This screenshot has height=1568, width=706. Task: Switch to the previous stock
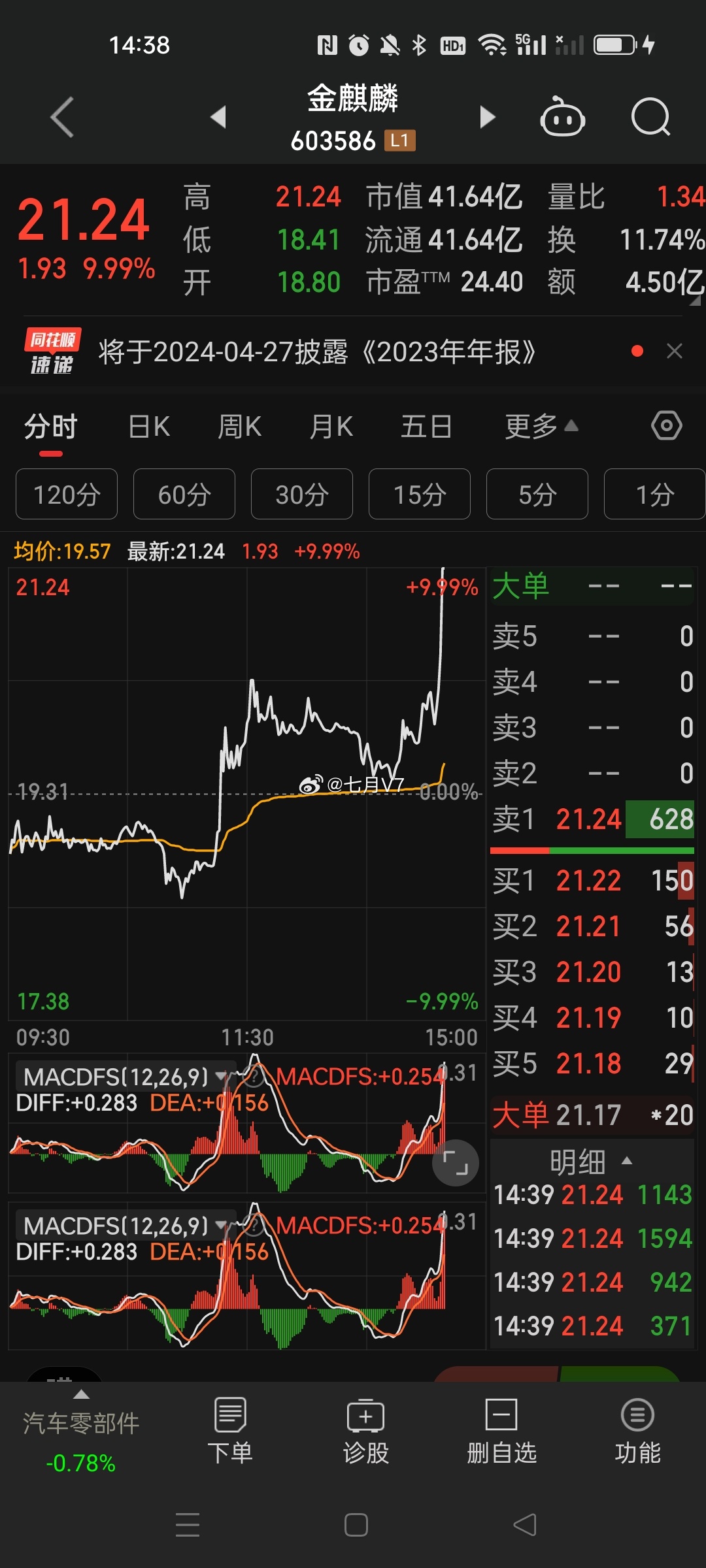(x=218, y=118)
